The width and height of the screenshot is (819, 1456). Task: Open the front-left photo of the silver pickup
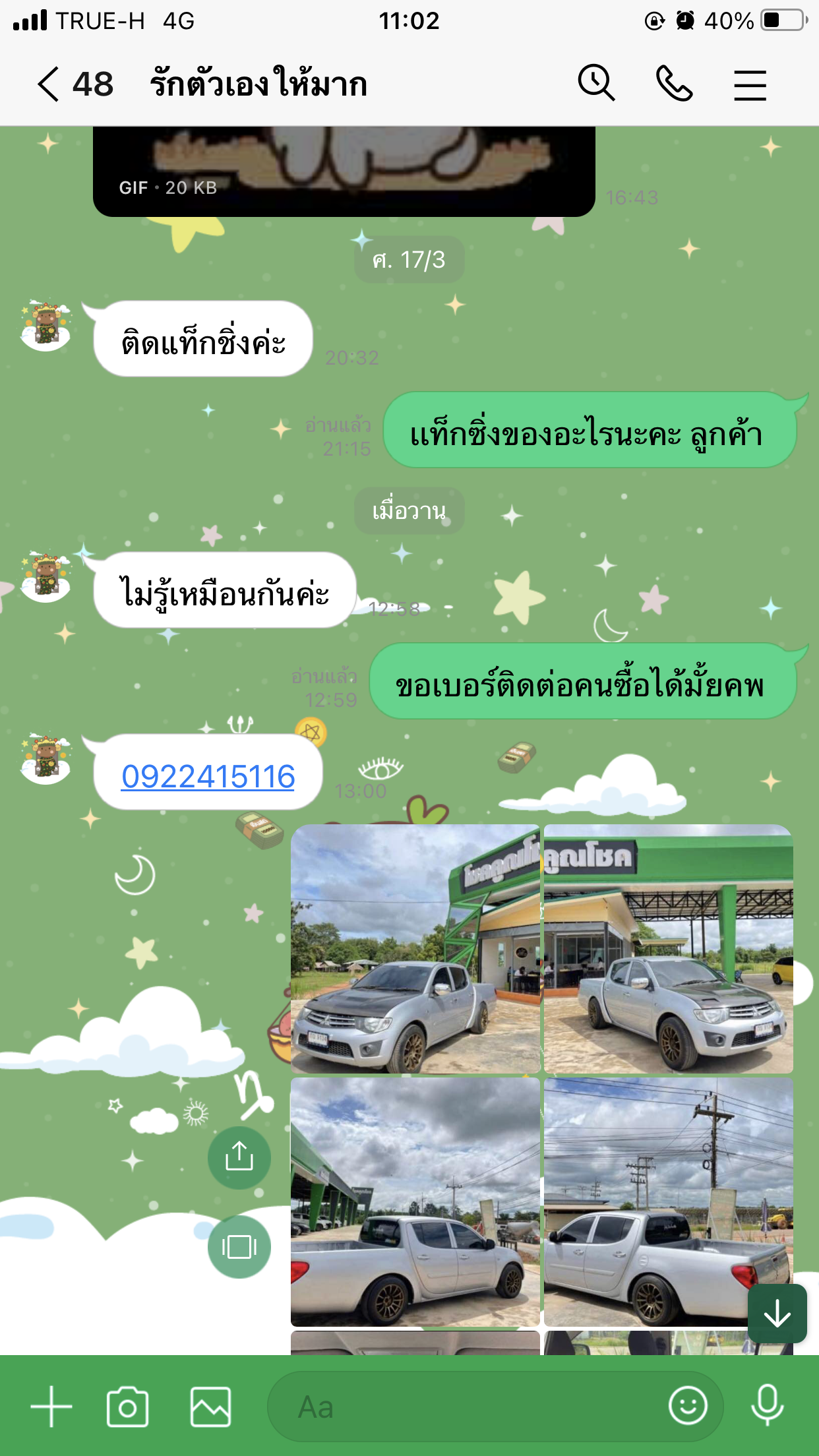[x=415, y=948]
